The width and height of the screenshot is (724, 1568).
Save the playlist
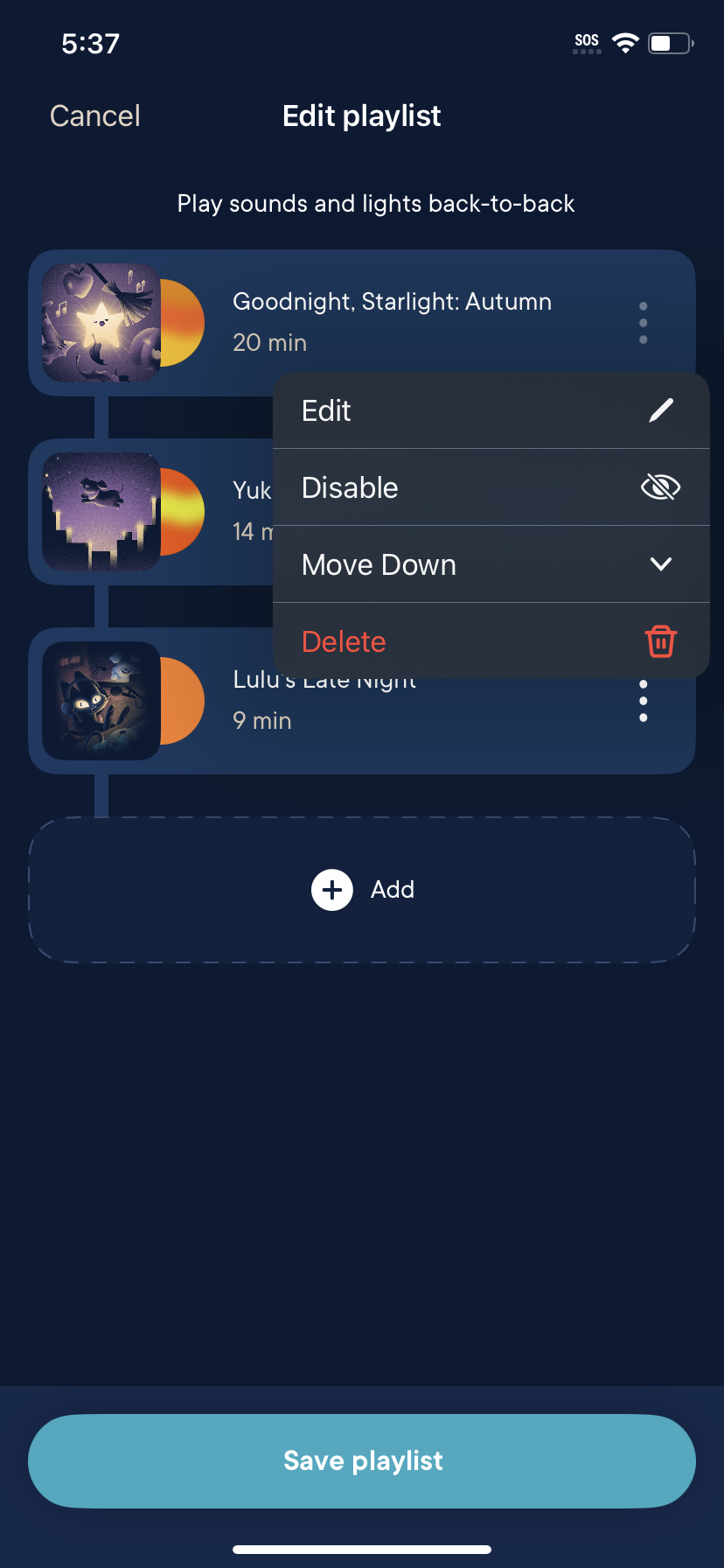362,1460
